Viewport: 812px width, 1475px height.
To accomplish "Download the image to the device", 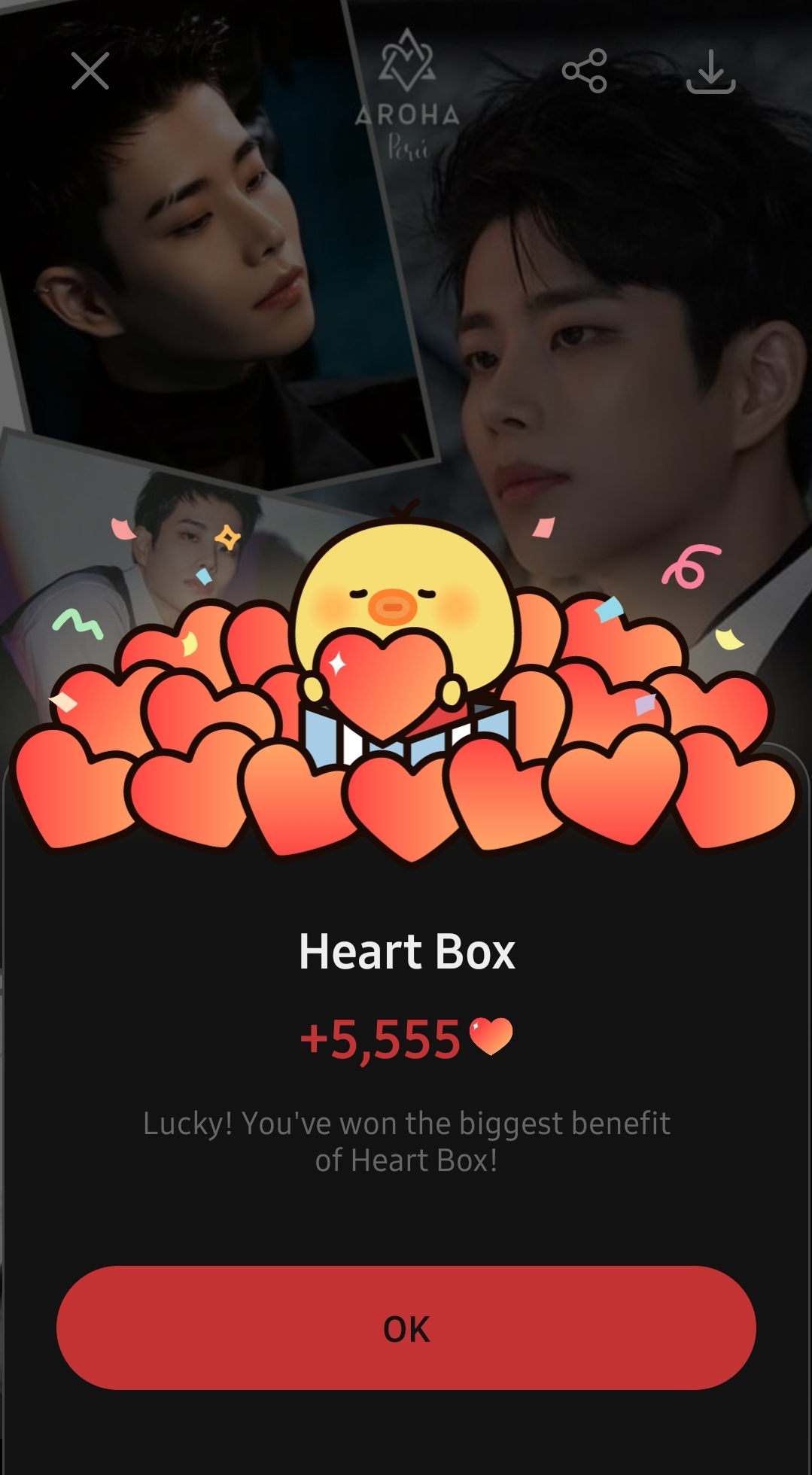I will [x=710, y=71].
